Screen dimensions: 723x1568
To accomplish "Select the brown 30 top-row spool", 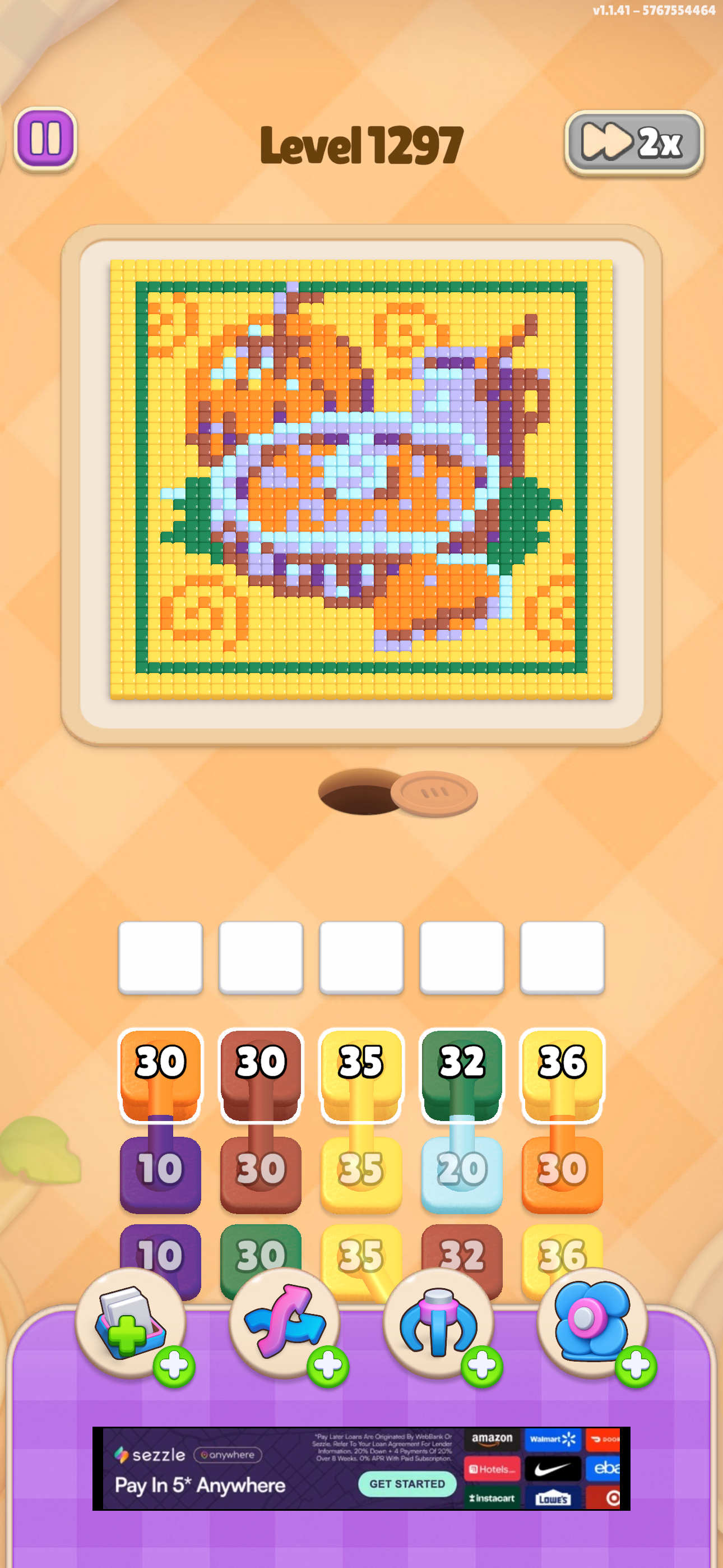I will tap(261, 1074).
